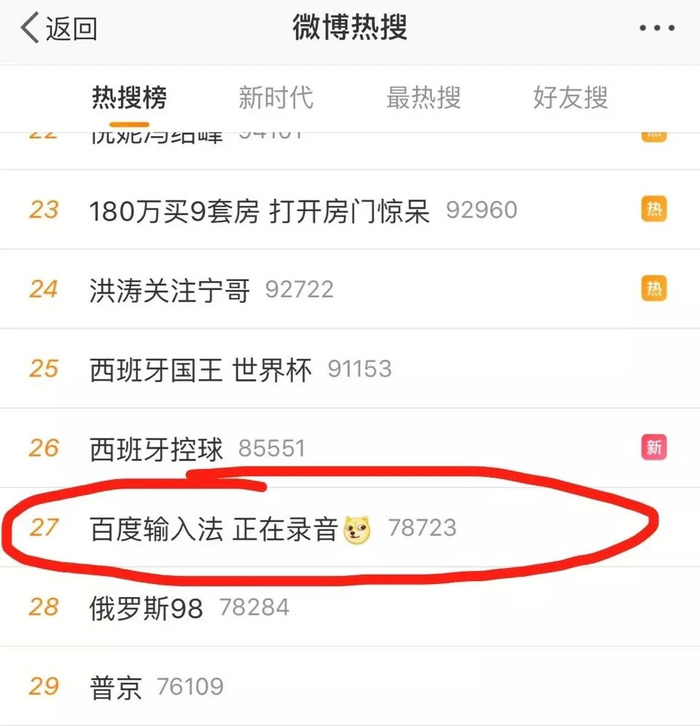Open trending topic 俄罗斯98
This screenshot has width=700, height=726.
pyautogui.click(x=146, y=606)
